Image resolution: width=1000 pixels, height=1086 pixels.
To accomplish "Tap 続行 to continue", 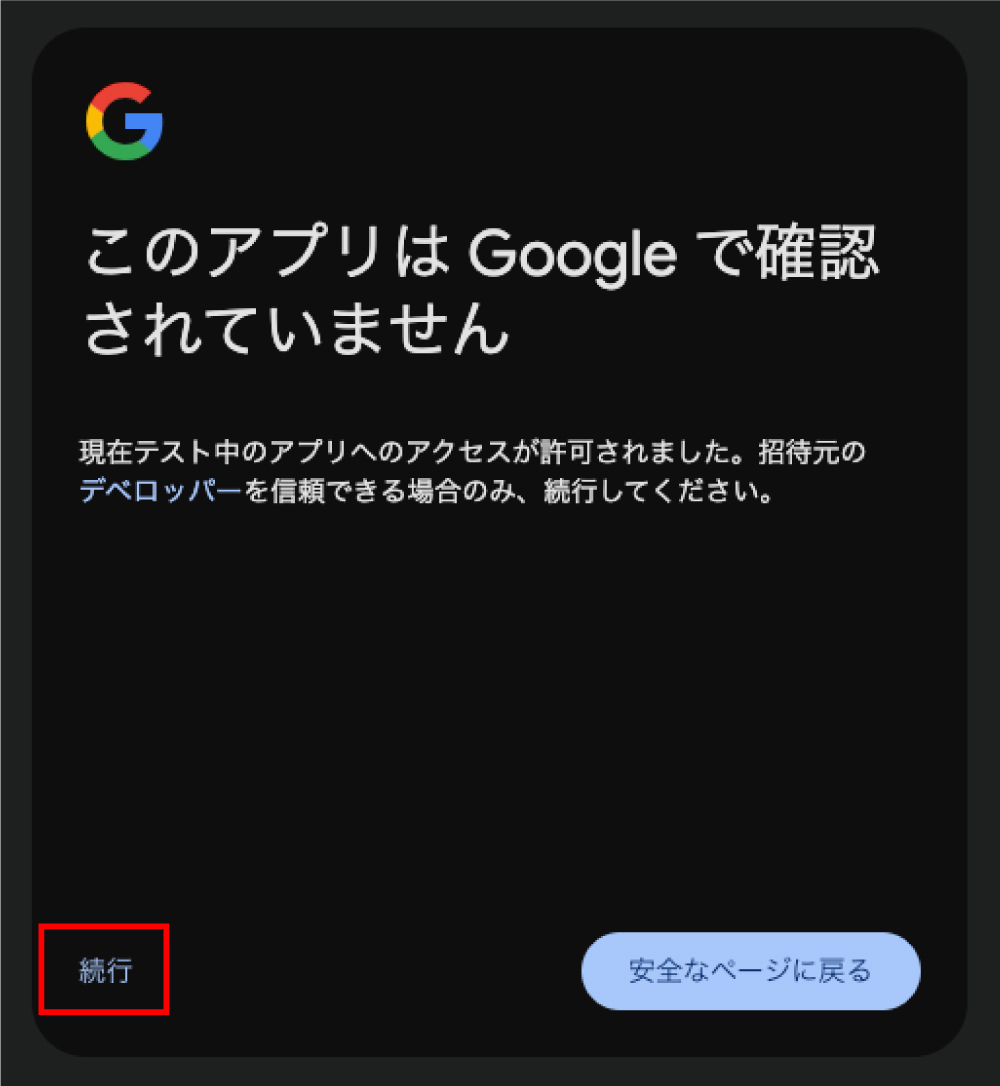I will tap(104, 971).
